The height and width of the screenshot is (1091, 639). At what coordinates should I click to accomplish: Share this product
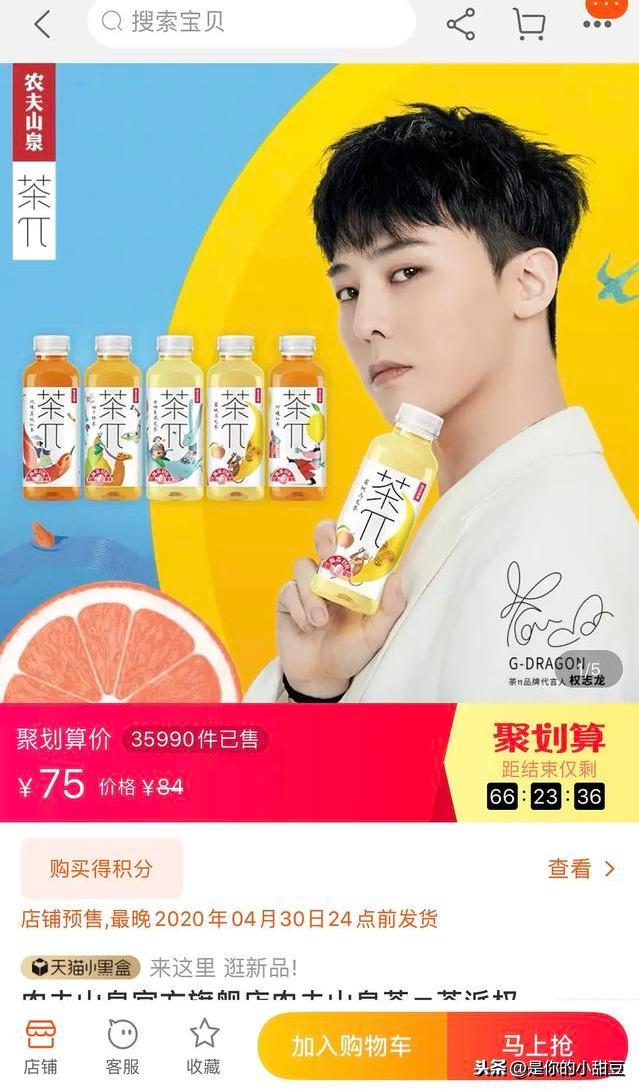click(460, 24)
